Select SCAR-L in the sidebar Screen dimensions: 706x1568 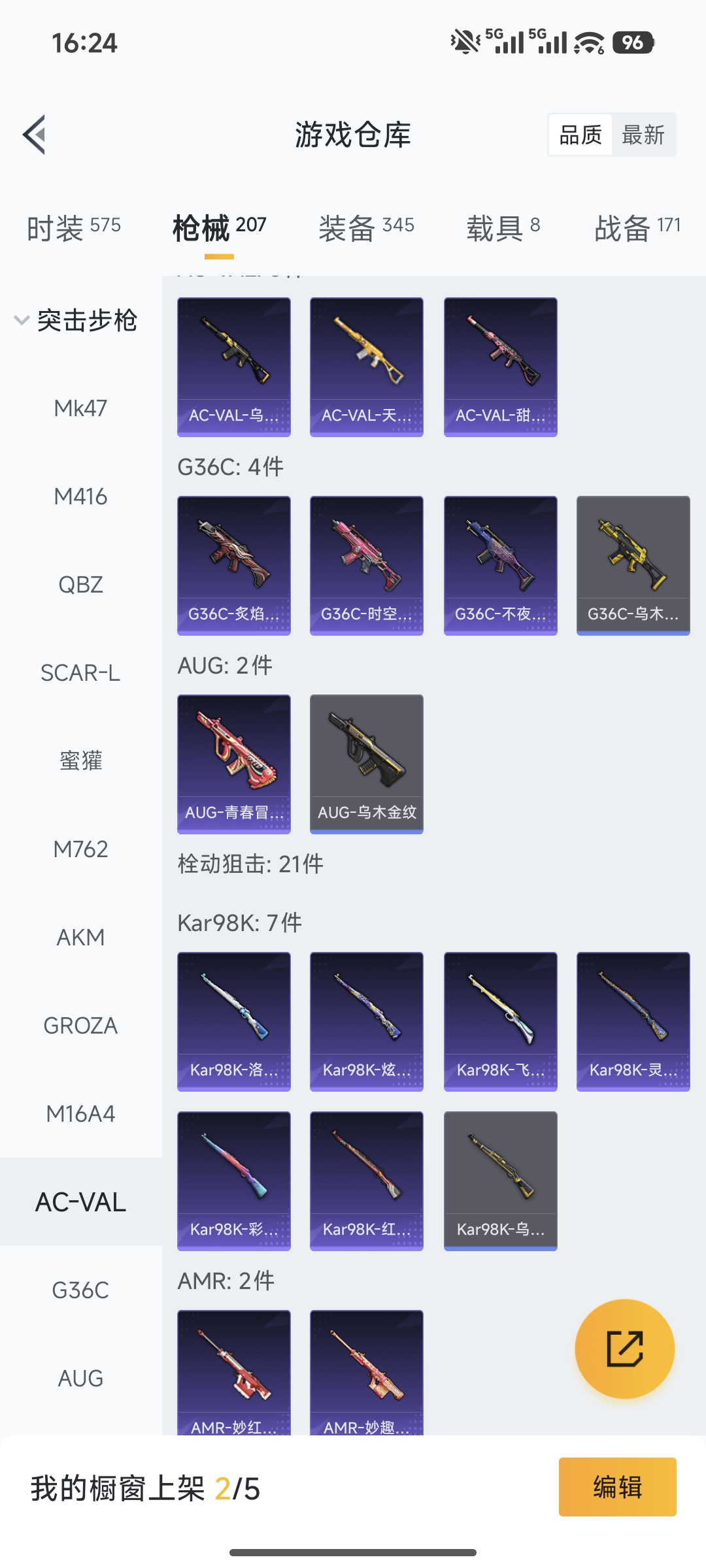tap(81, 673)
